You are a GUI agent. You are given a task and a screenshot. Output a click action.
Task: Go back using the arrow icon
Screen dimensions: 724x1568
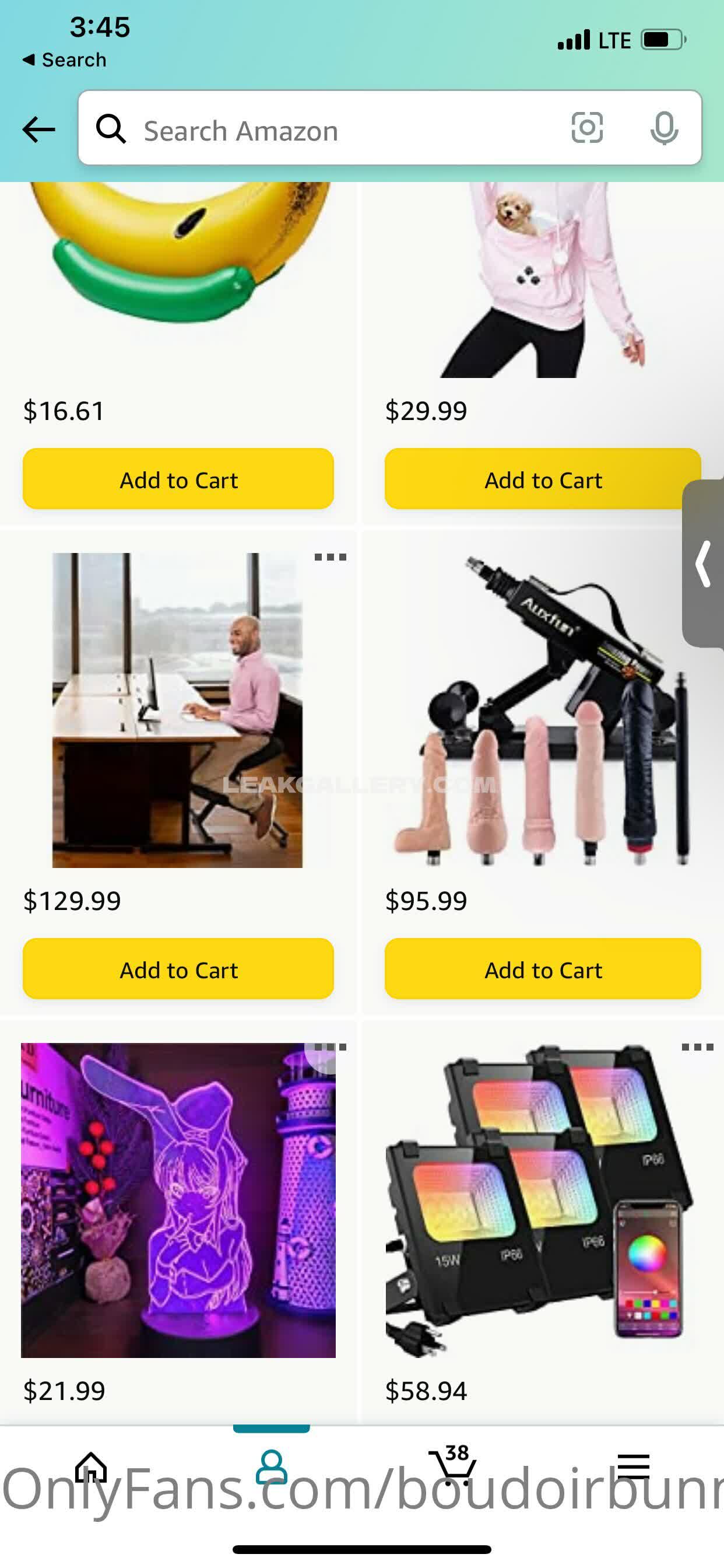(x=38, y=129)
